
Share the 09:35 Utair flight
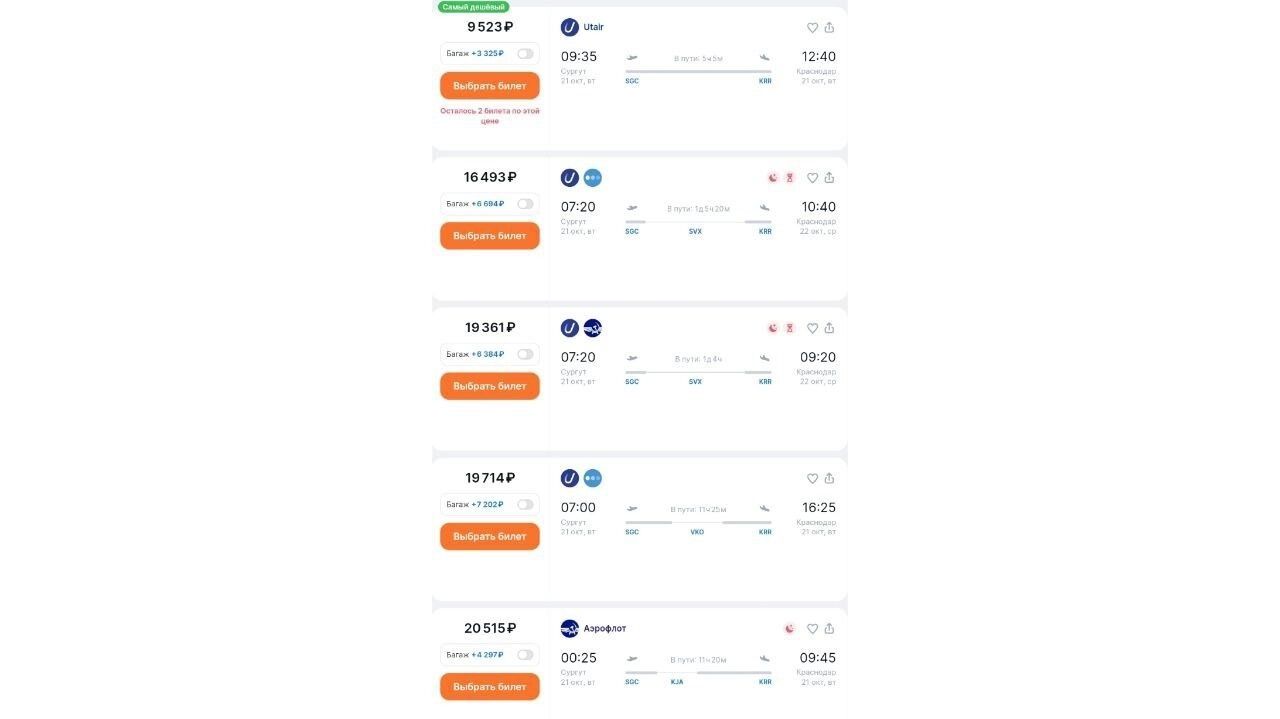coord(829,28)
